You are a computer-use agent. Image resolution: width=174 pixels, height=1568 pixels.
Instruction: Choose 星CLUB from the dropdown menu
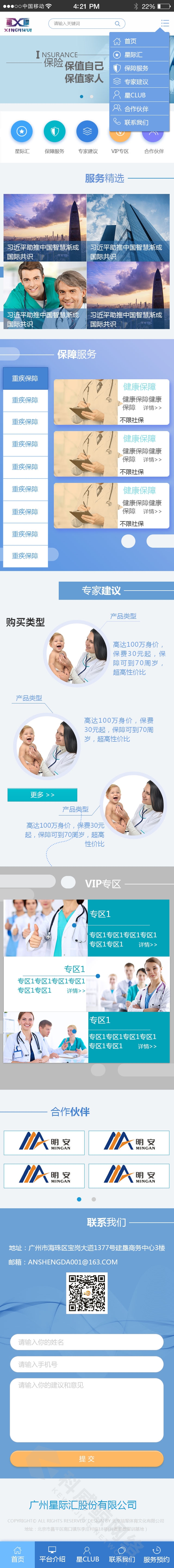coord(134,95)
